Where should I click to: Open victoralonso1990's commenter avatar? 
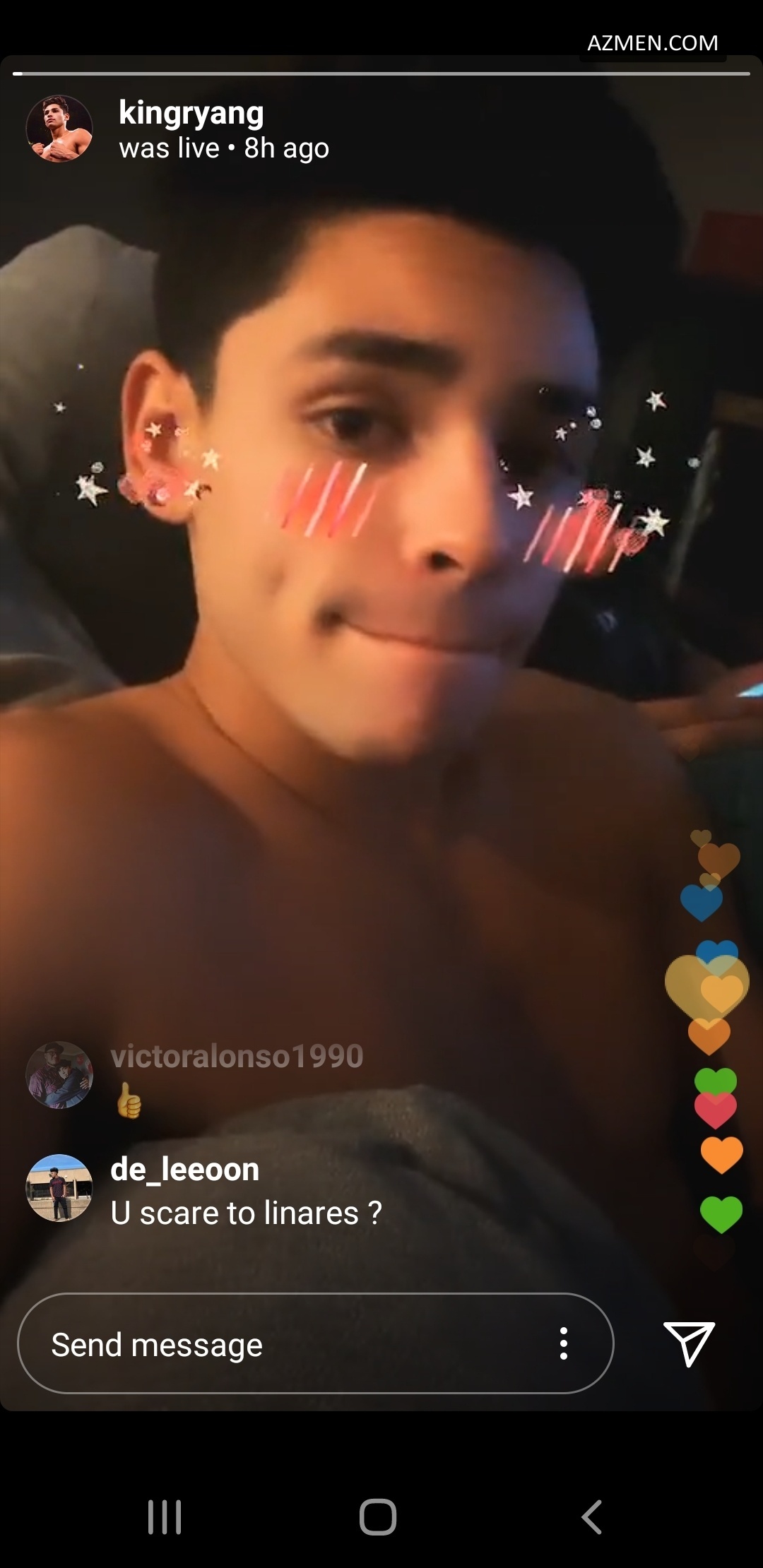(59, 1074)
